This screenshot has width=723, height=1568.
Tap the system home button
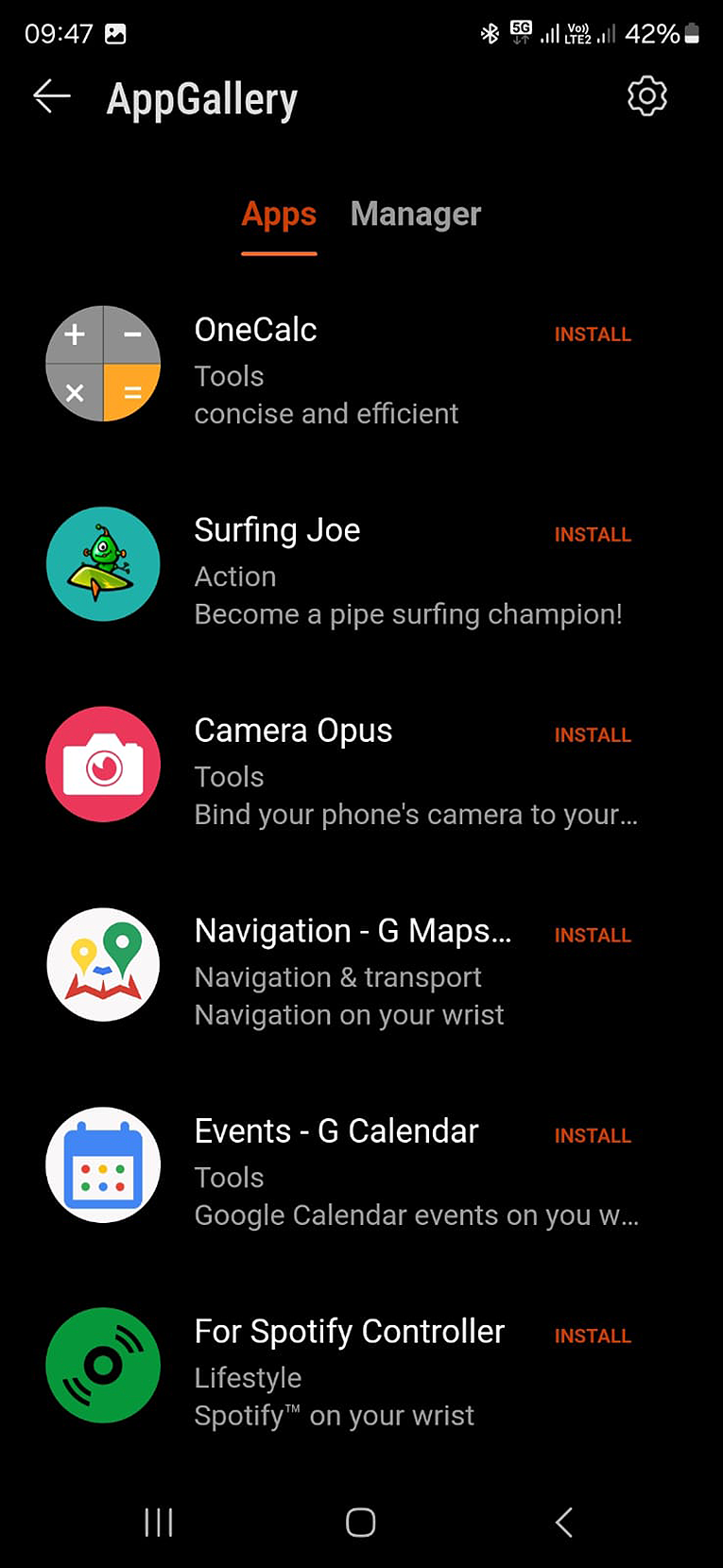click(361, 1522)
